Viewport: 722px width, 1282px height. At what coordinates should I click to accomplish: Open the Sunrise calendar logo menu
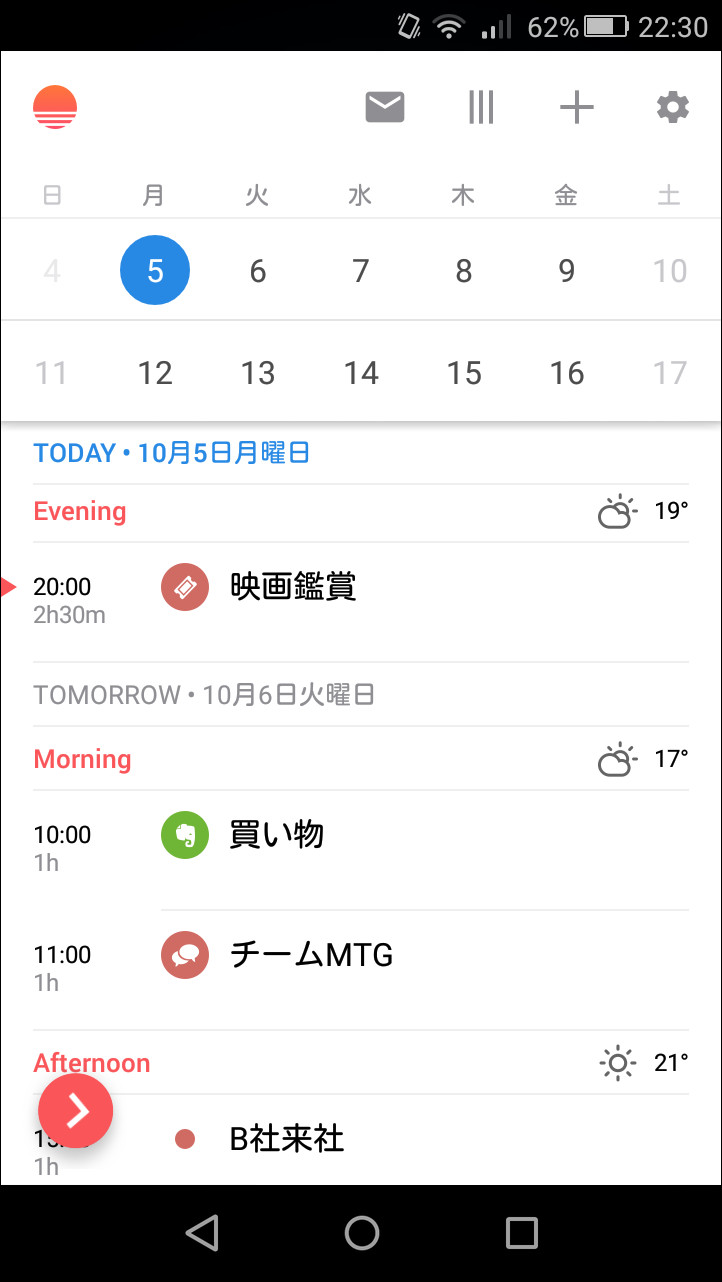point(55,105)
